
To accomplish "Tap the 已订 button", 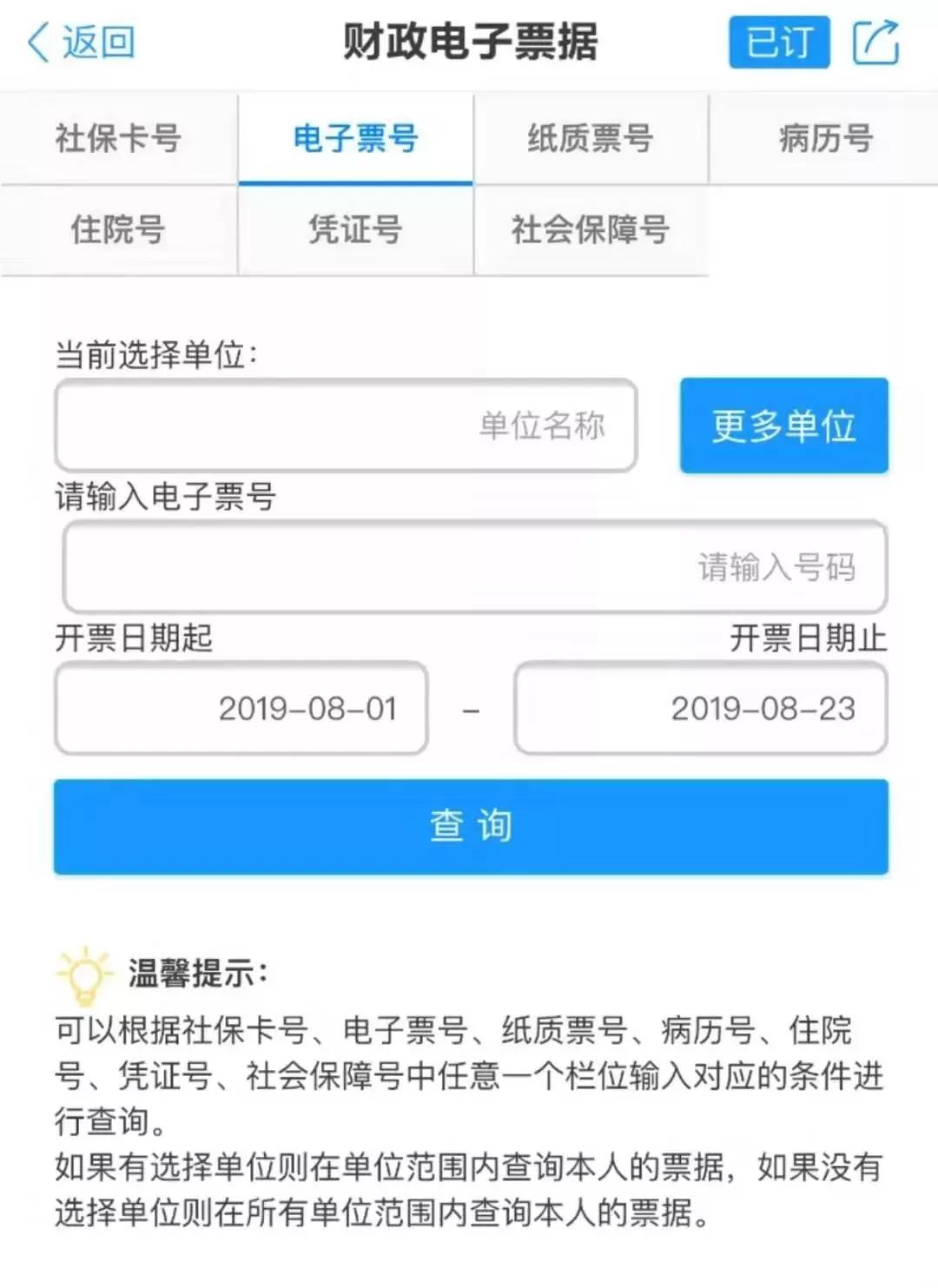I will 779,42.
